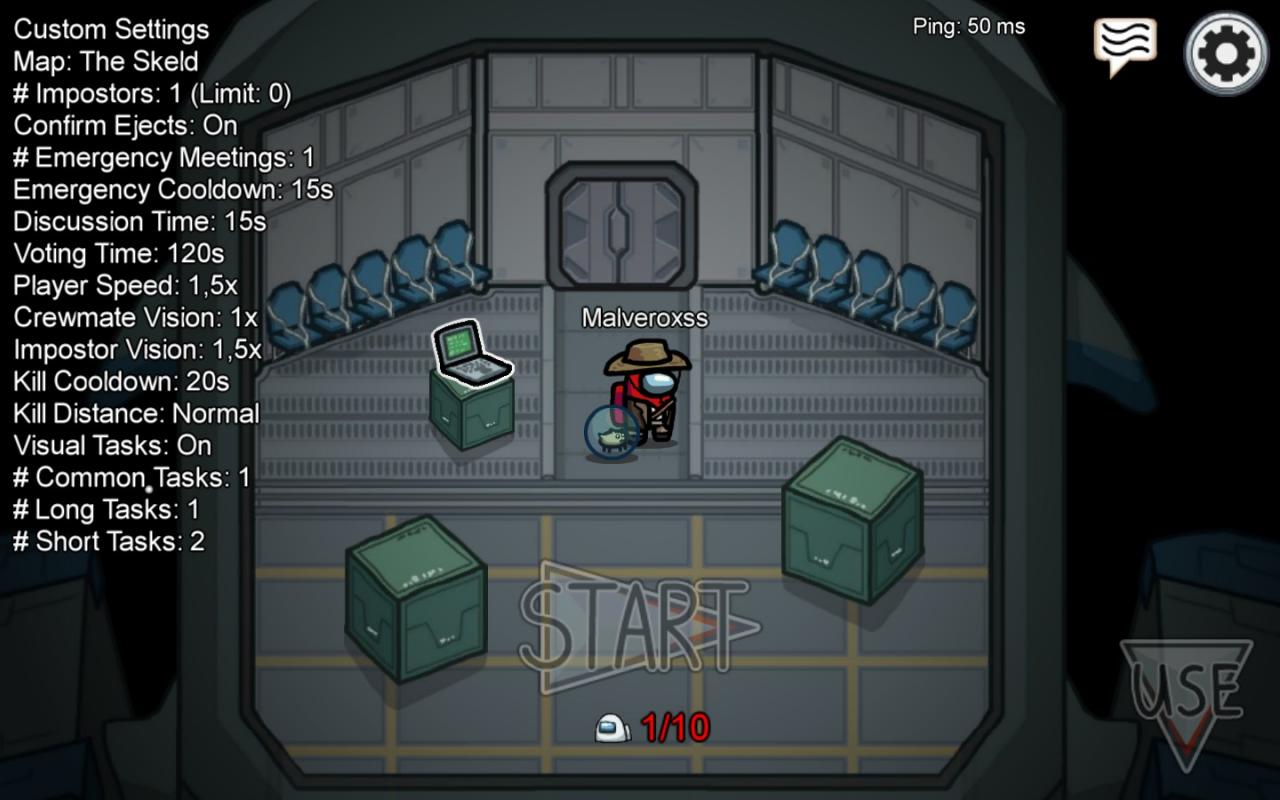This screenshot has width=1280, height=800.
Task: Open the customize laptop on the crate
Action: [x=470, y=354]
